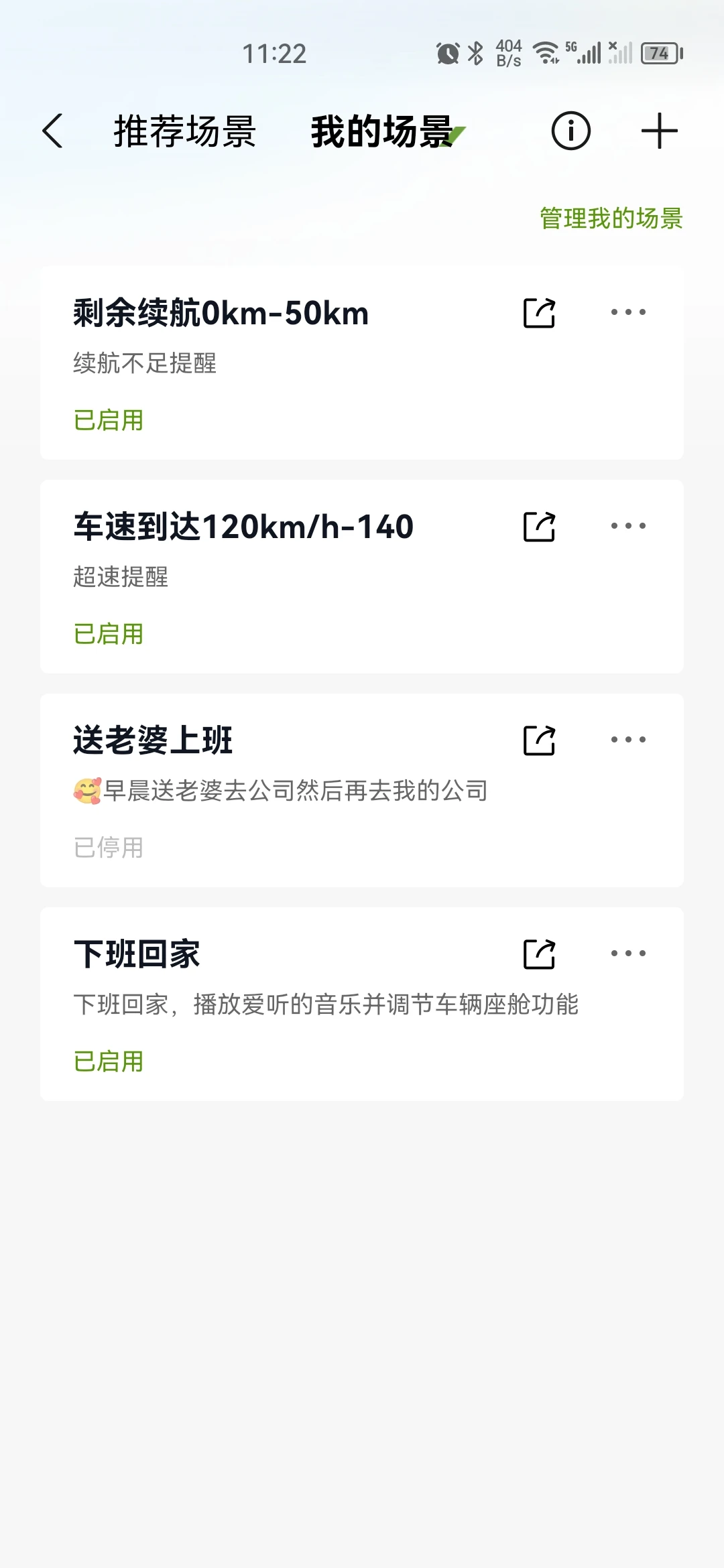
Task: Select the 我的场景 tab
Action: click(x=382, y=131)
